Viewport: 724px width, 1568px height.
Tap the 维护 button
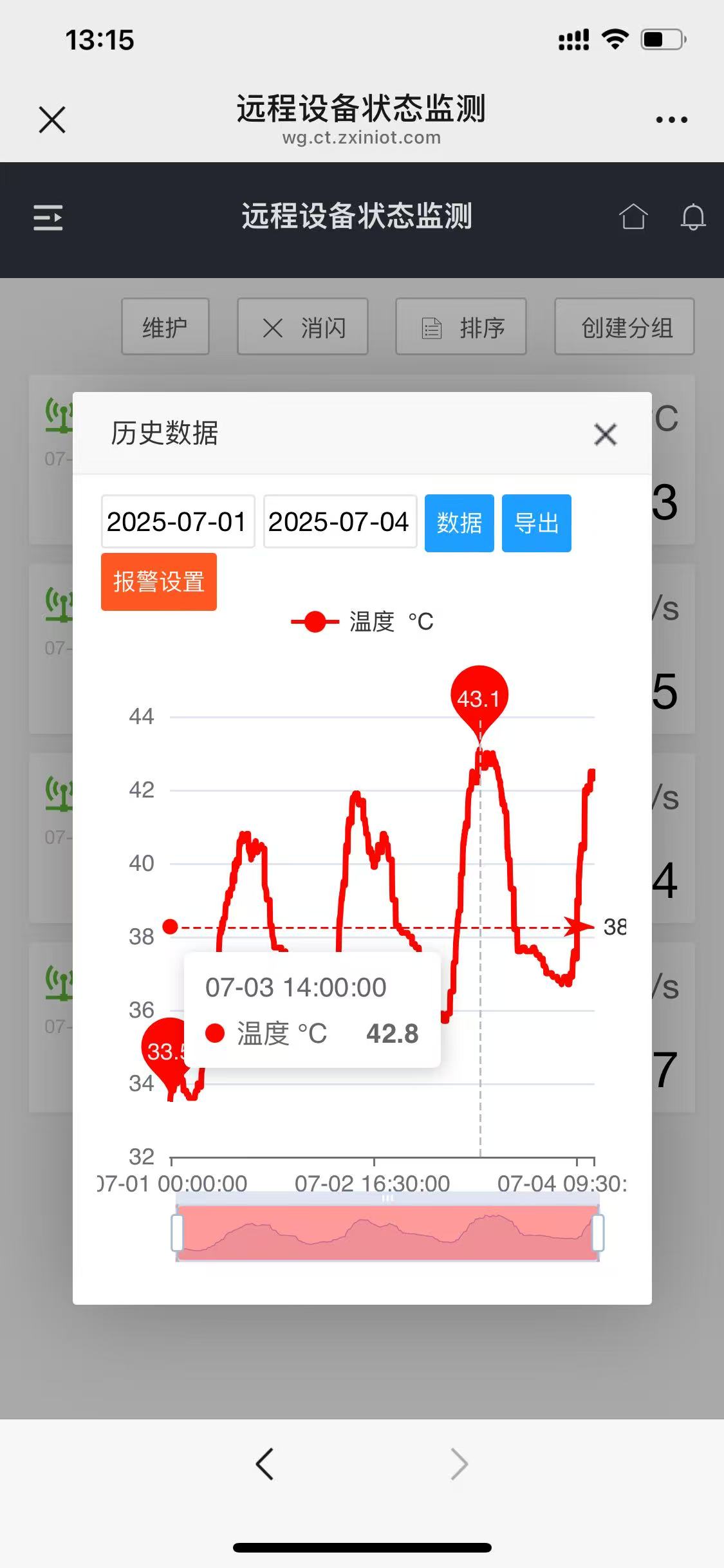click(165, 326)
